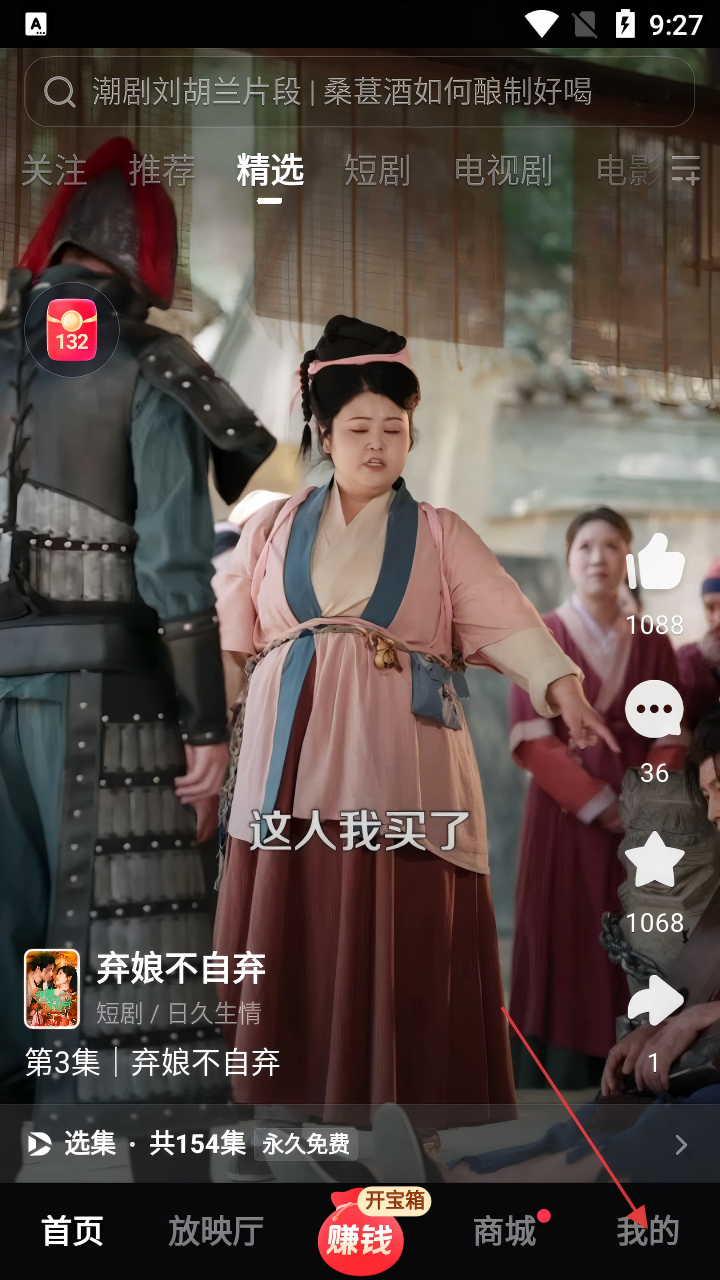Open the 弃娘不自弃 drama cover thumbnail
Image resolution: width=720 pixels, height=1280 pixels.
click(x=52, y=989)
